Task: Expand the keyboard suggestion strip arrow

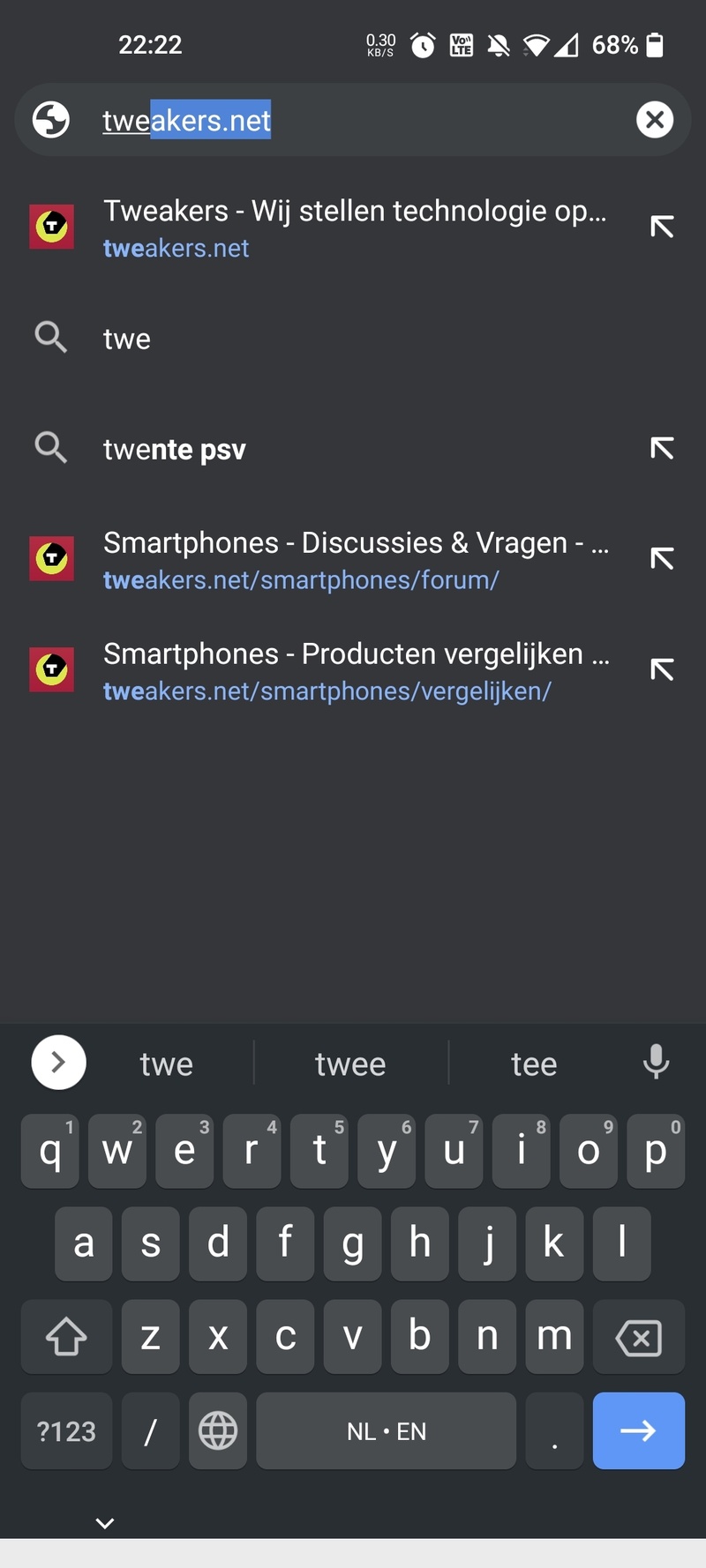Action: 58,1062
